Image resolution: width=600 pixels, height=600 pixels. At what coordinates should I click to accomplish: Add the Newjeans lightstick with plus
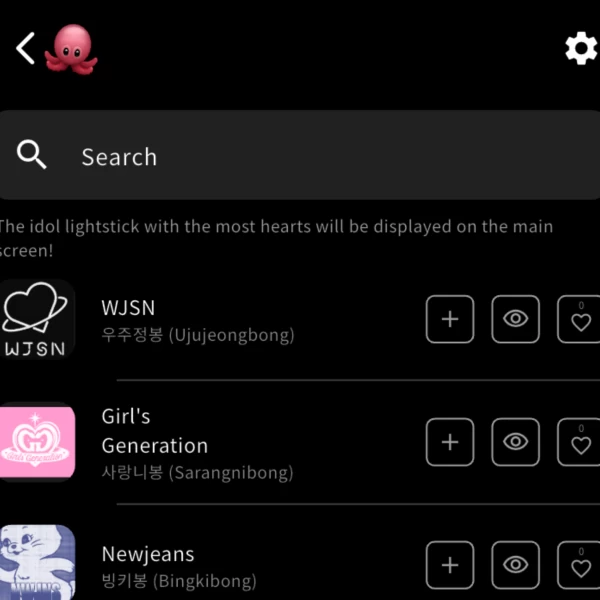[450, 565]
